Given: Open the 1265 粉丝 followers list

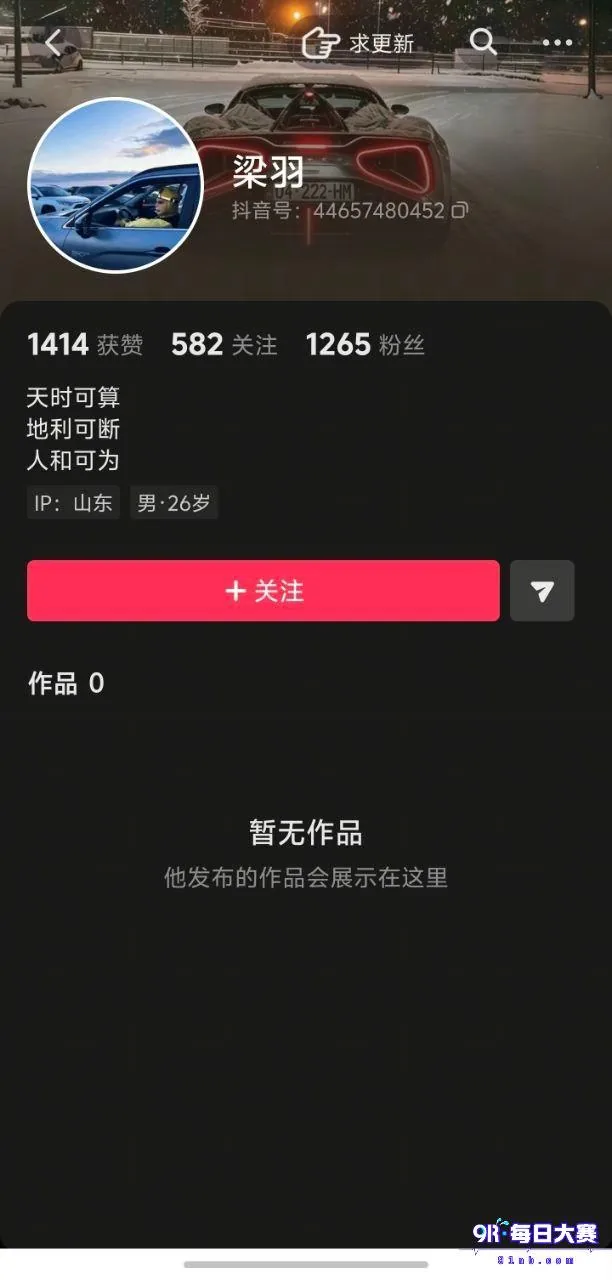Looking at the screenshot, I should 366,345.
